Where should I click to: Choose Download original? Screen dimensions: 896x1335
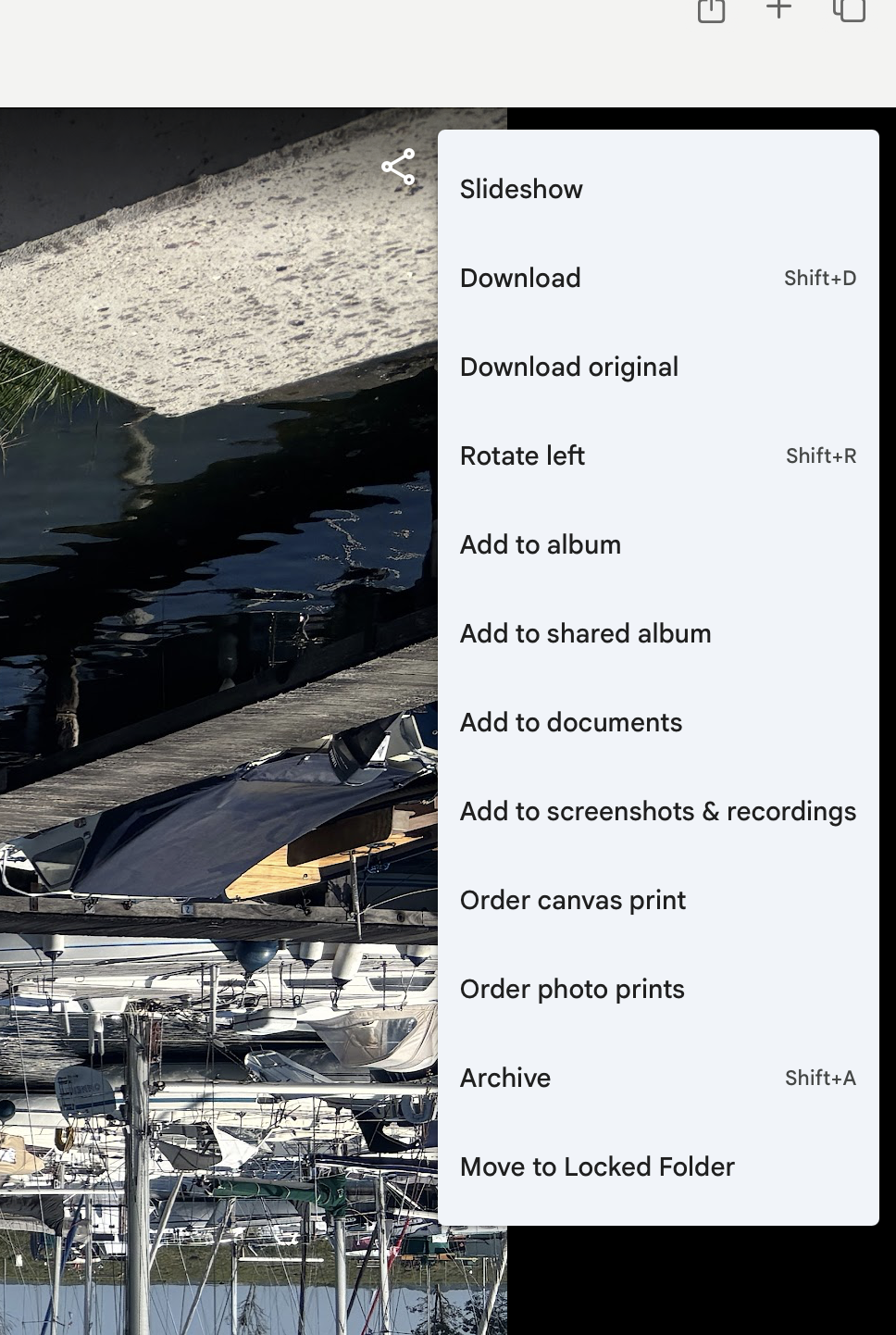(568, 367)
